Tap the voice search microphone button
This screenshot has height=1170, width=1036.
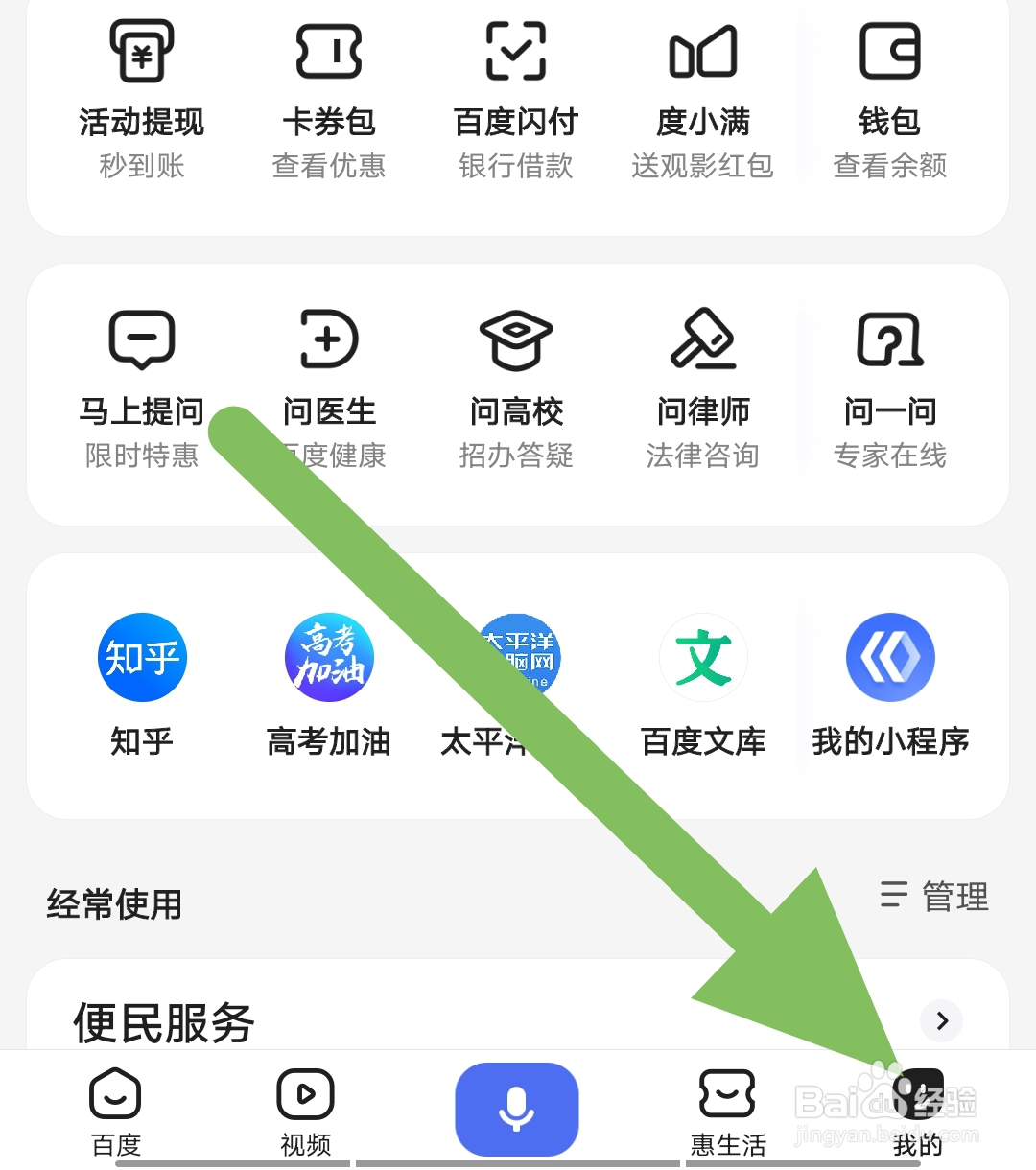coord(516,1109)
